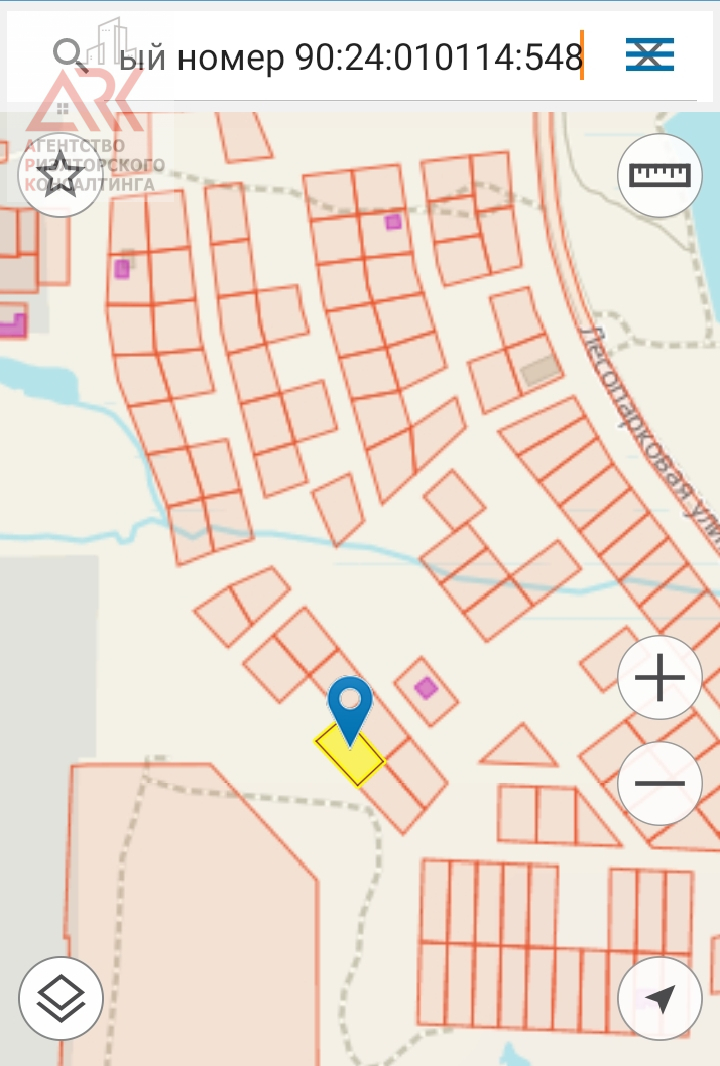
Task: Zoom out of the map
Action: click(x=660, y=783)
